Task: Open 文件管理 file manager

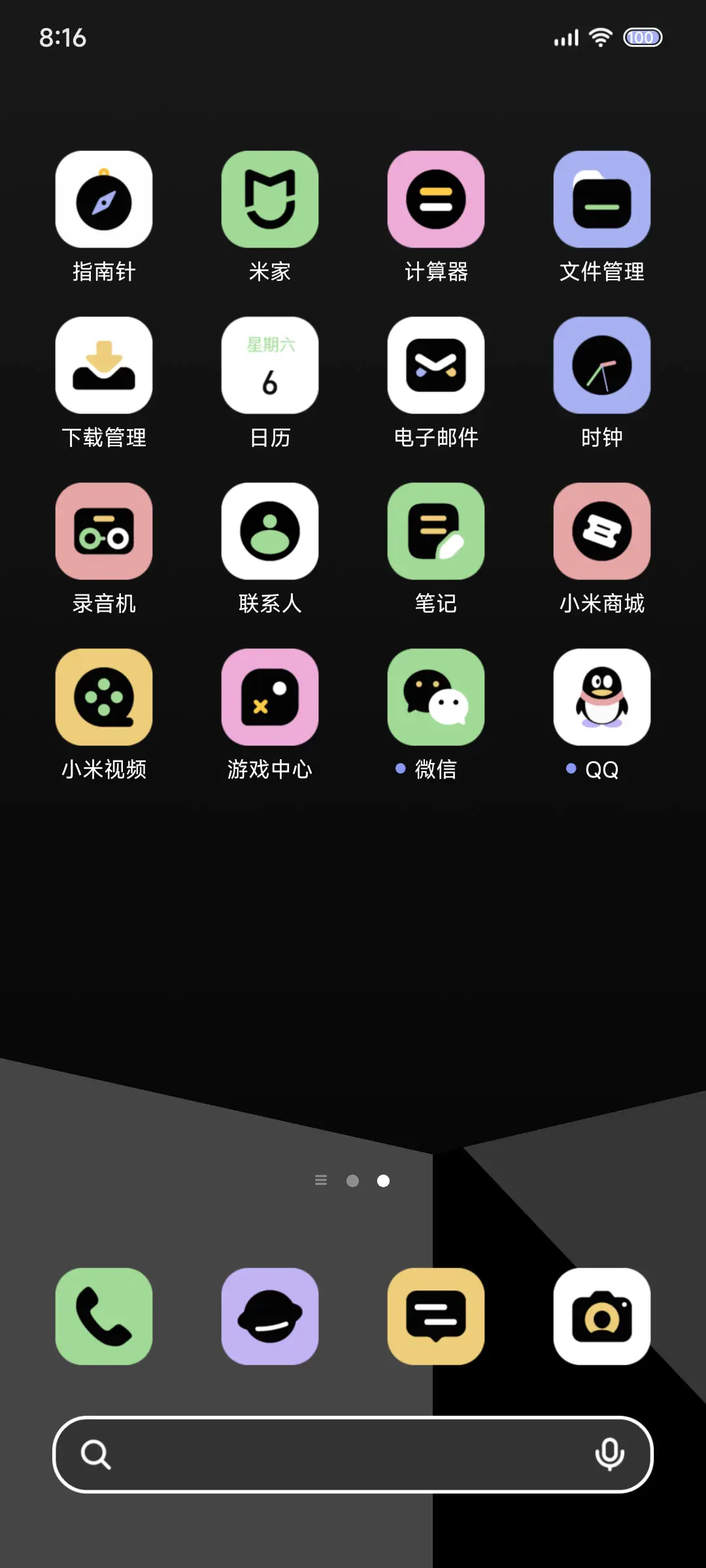Action: click(x=601, y=199)
